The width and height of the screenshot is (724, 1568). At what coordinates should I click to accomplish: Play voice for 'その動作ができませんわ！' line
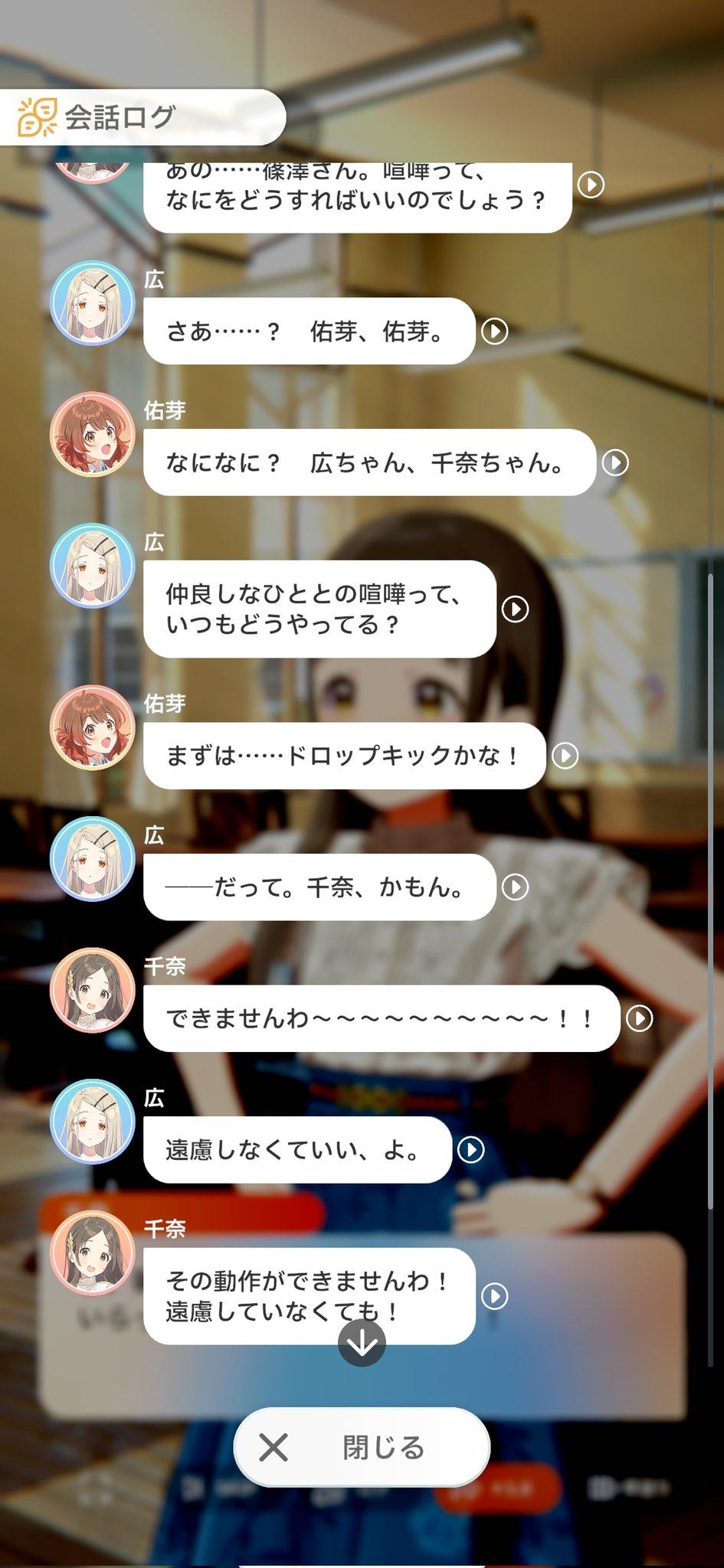tap(494, 1296)
